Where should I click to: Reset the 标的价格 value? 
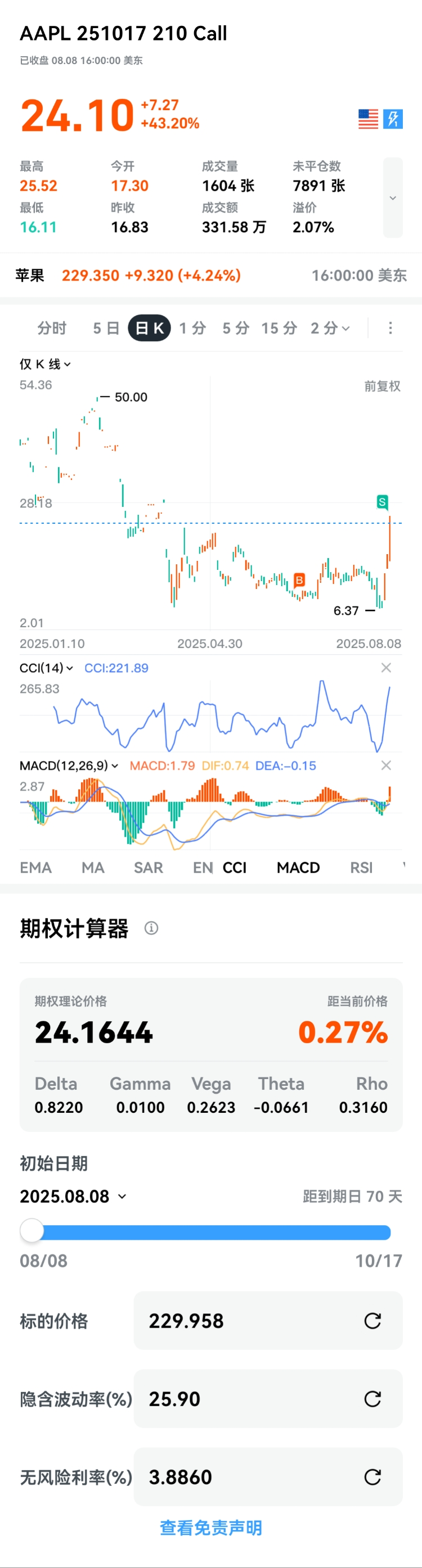pyautogui.click(x=372, y=1320)
